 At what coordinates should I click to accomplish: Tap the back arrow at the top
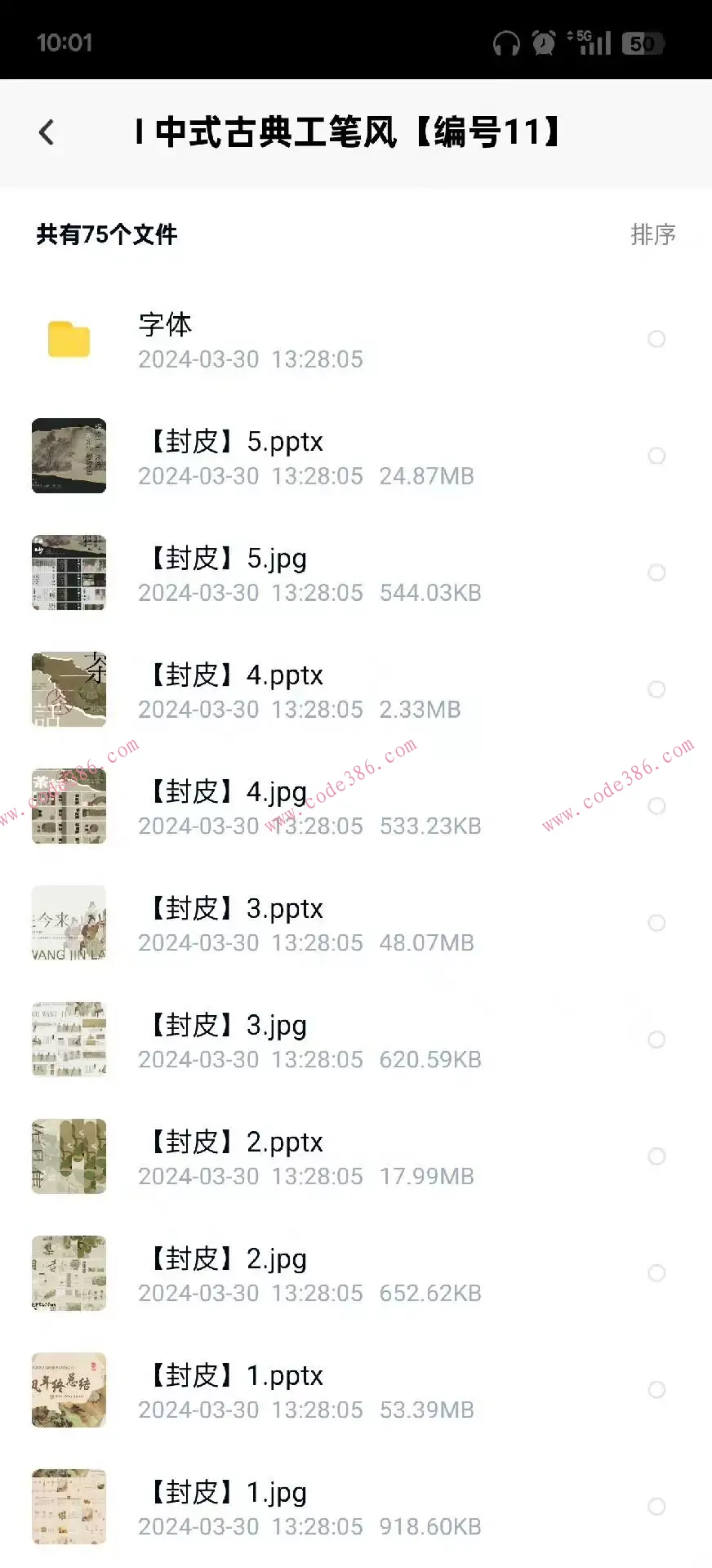(x=47, y=132)
